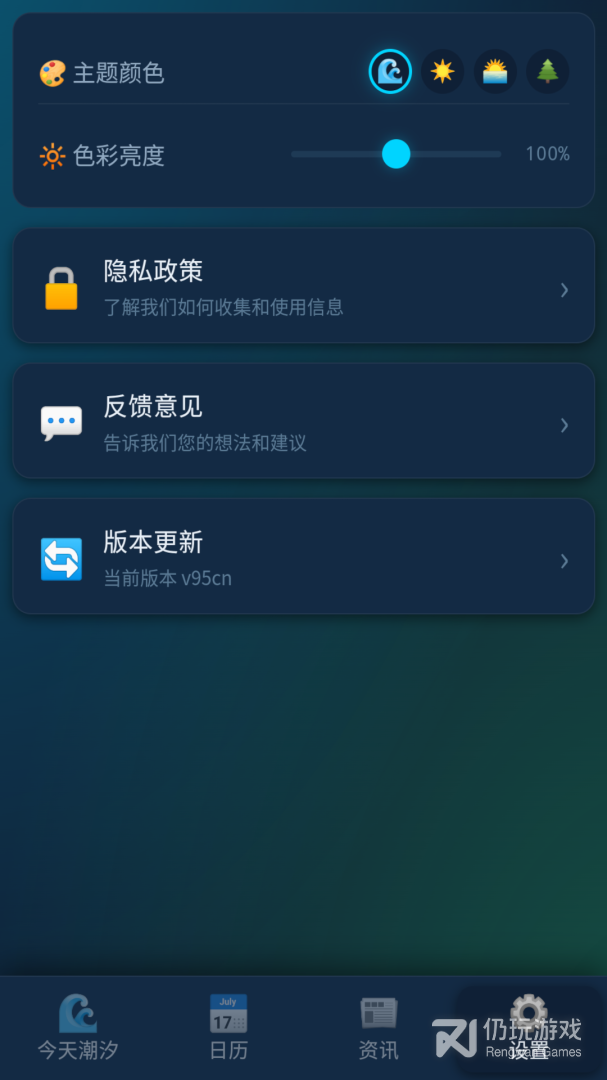Tap the 色彩亮度 brightness slider

coord(396,154)
